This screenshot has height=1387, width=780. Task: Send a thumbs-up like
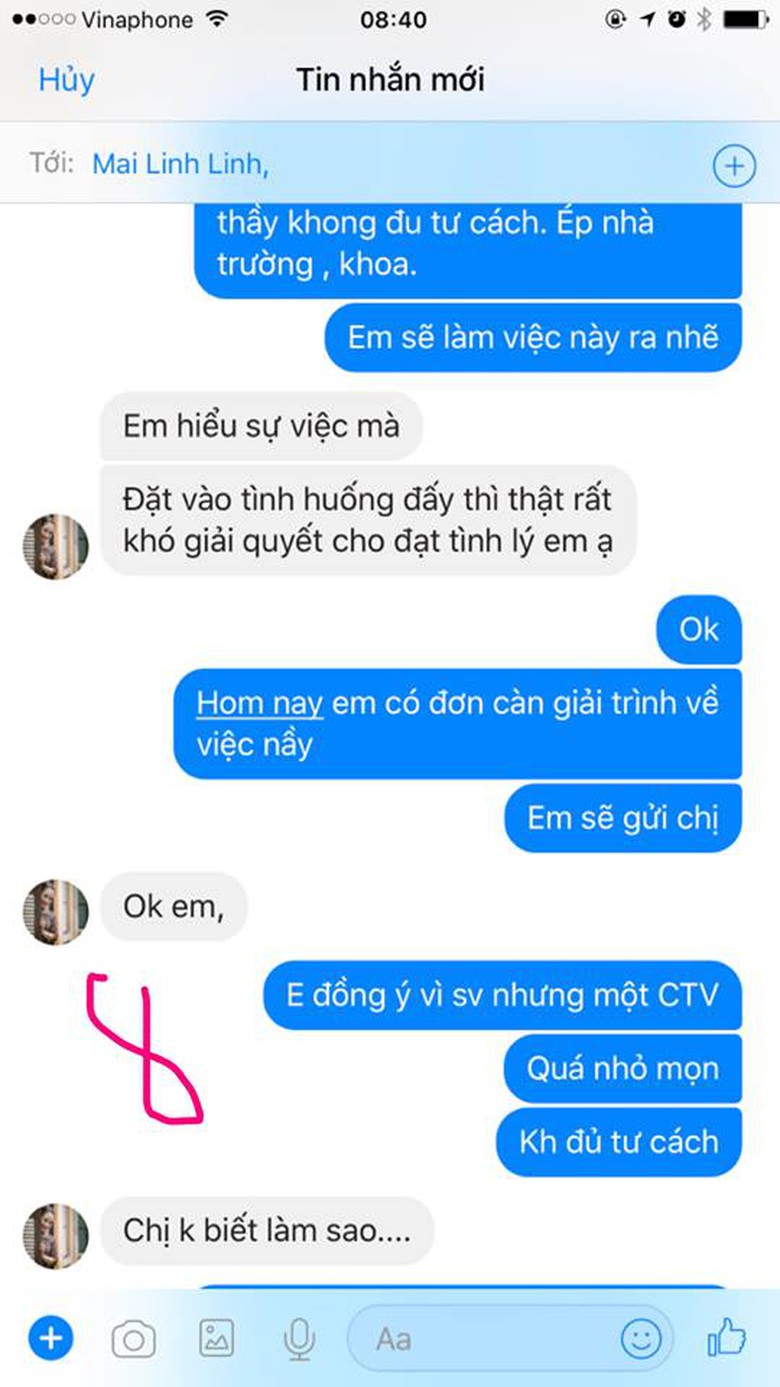[x=727, y=1336]
